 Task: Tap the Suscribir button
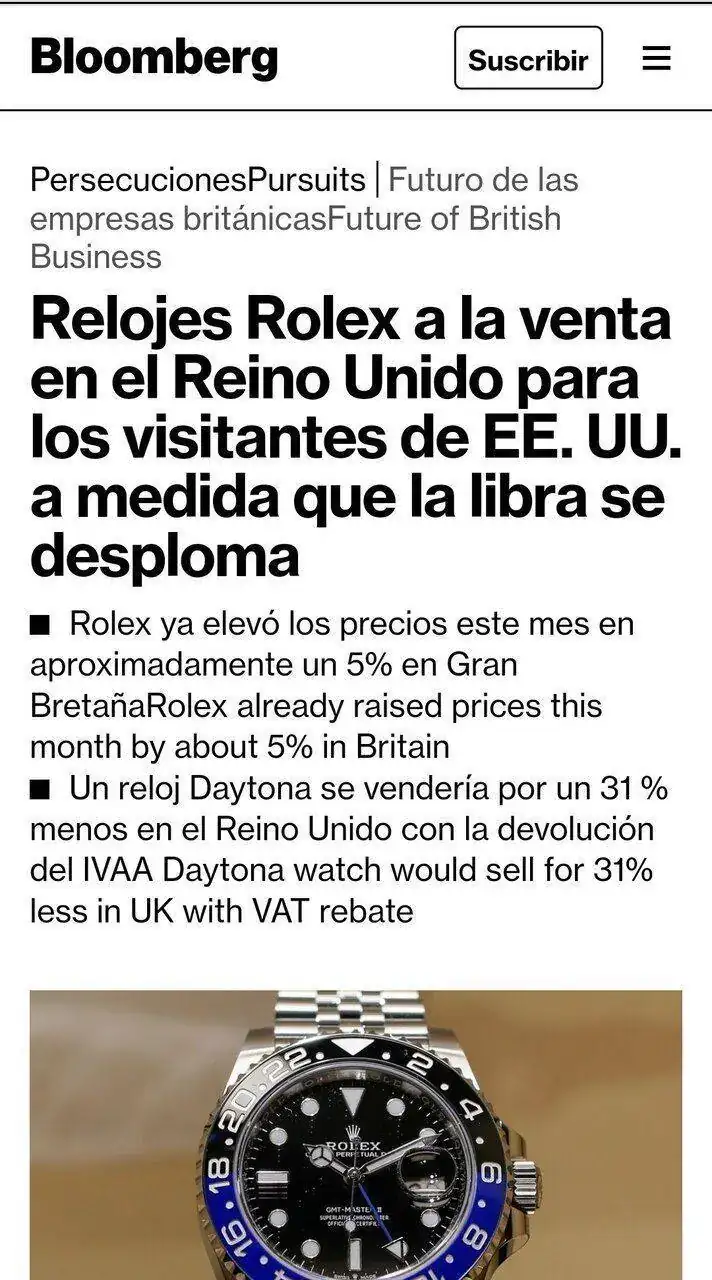pyautogui.click(x=528, y=59)
